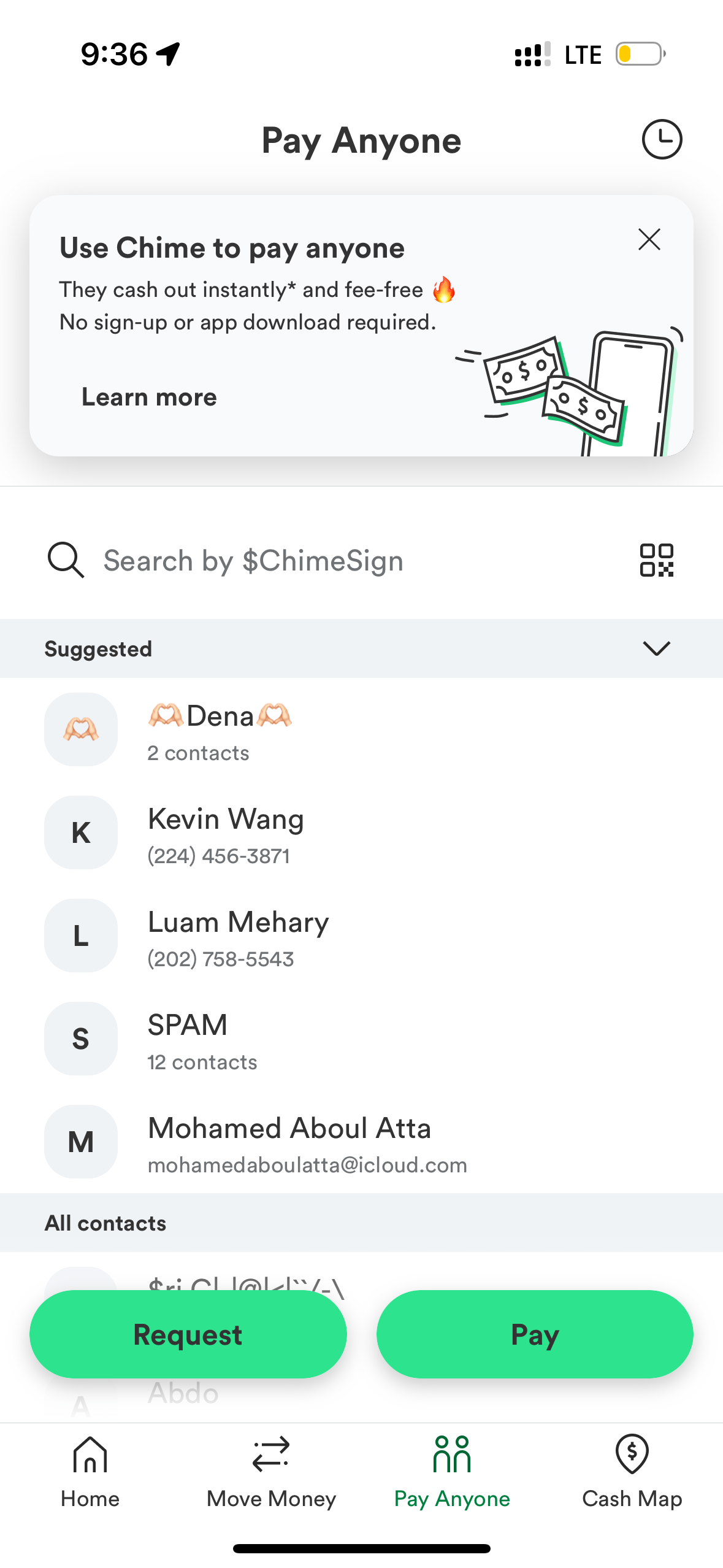
Task: Open payment history via clock icon
Action: click(662, 140)
